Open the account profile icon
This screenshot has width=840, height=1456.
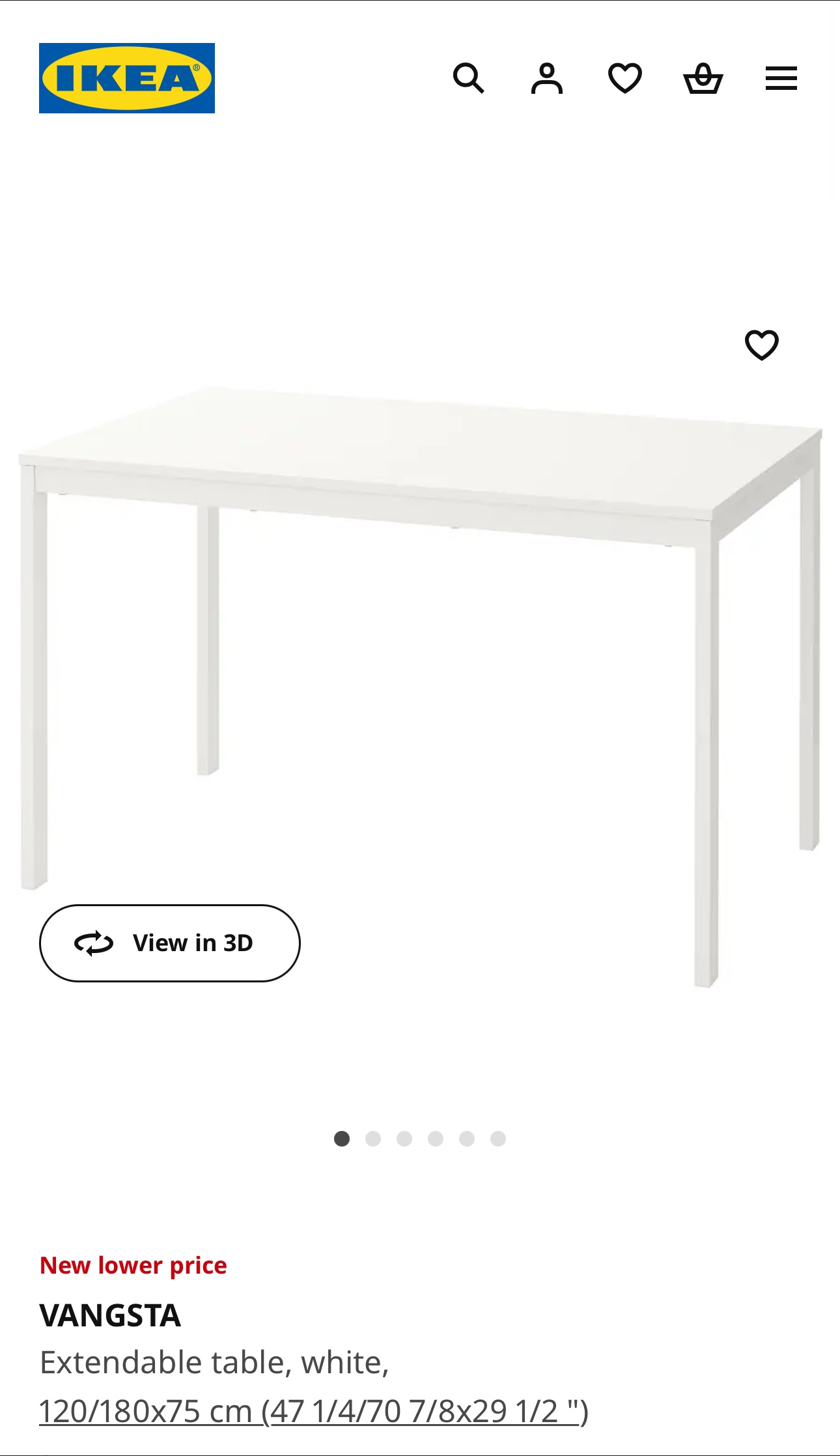(546, 79)
